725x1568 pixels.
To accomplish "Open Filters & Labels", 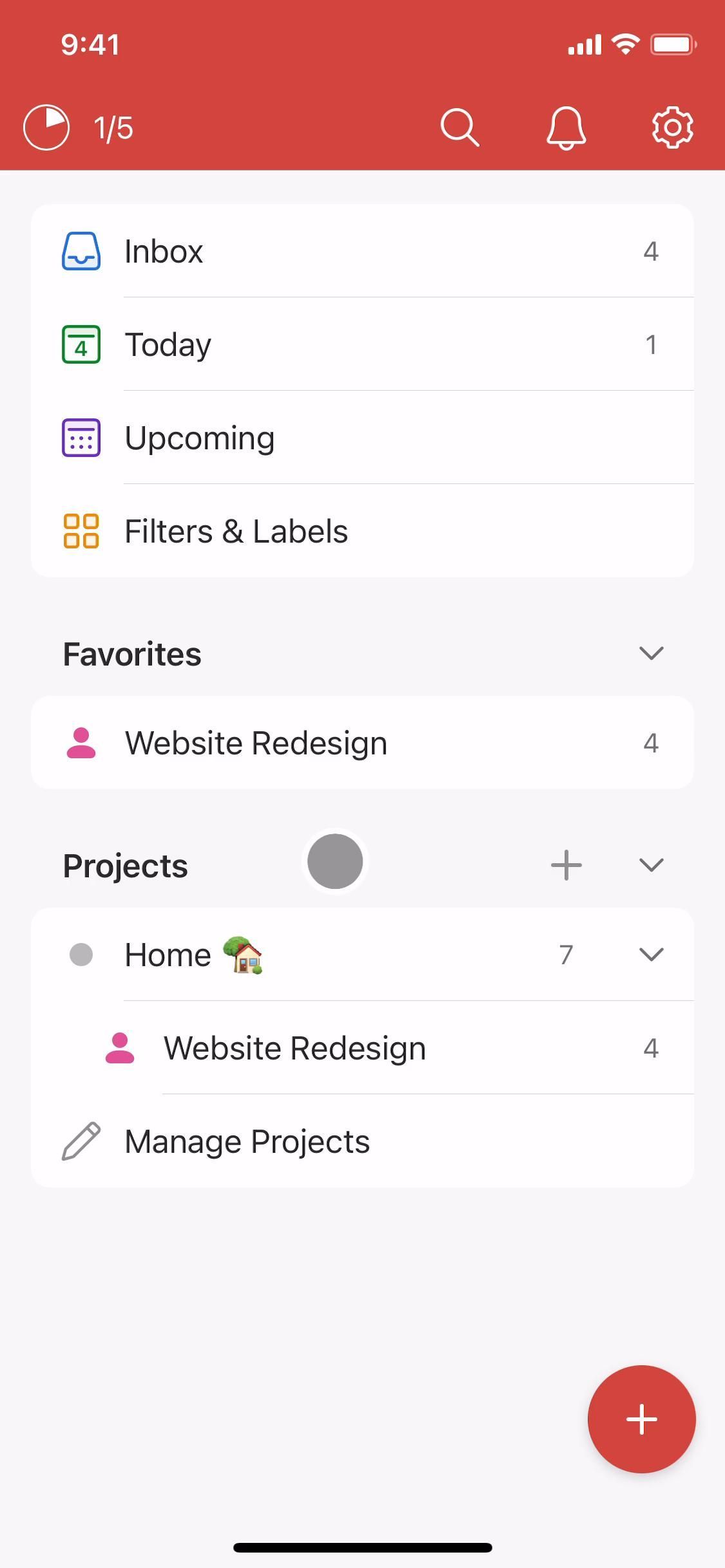I will pyautogui.click(x=362, y=531).
